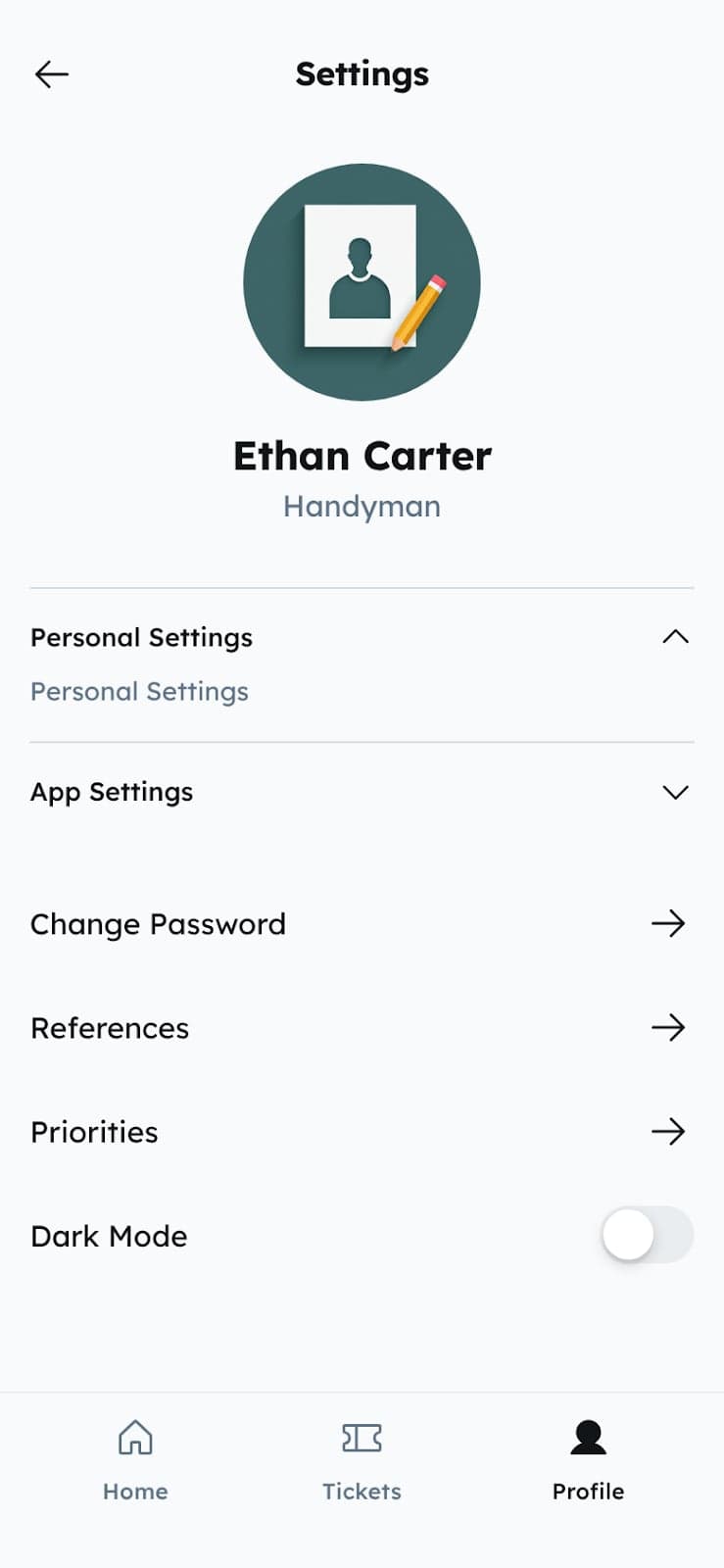Select the Personal Settings sub-link
The height and width of the screenshot is (1568, 724).
139,691
